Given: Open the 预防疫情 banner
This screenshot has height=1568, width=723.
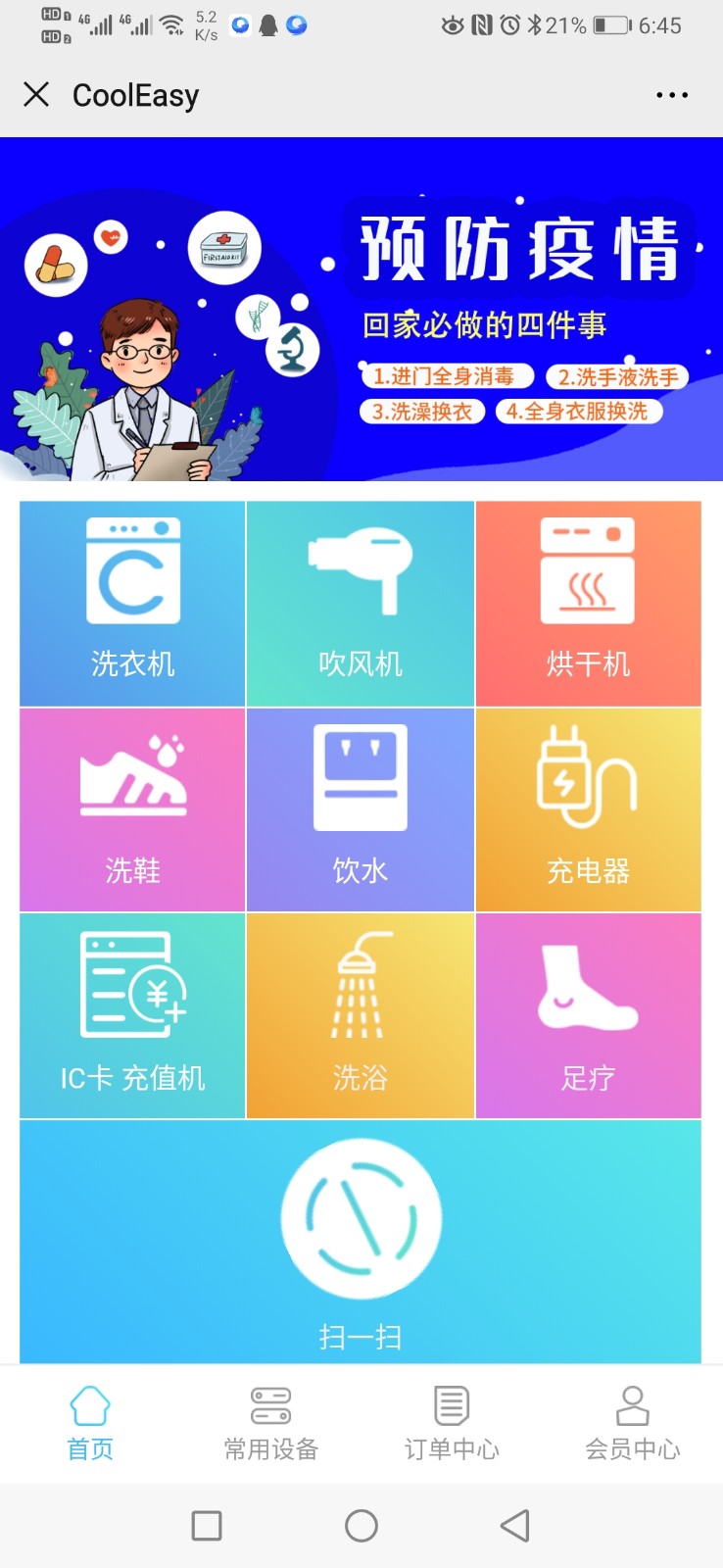Looking at the screenshot, I should click(x=361, y=309).
